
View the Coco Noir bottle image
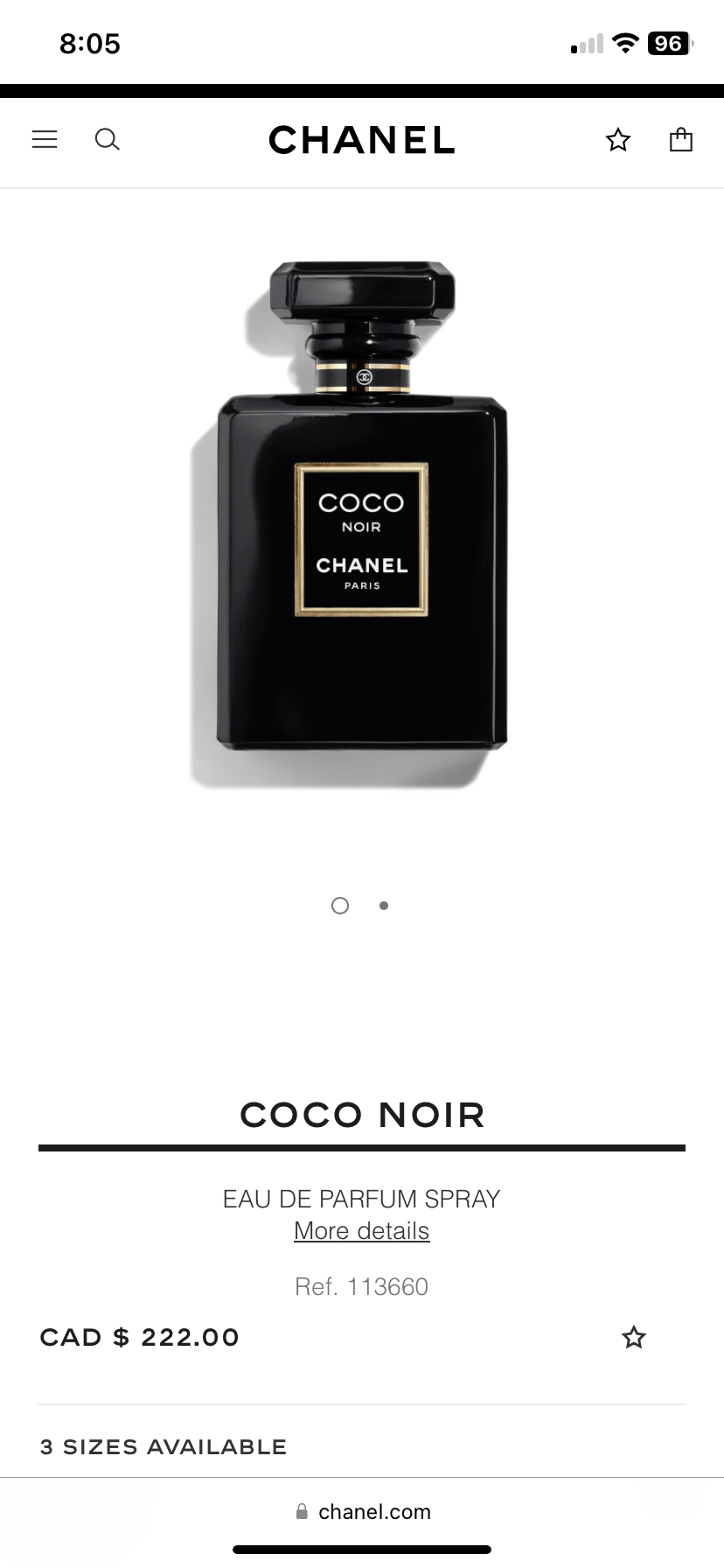tap(361, 516)
